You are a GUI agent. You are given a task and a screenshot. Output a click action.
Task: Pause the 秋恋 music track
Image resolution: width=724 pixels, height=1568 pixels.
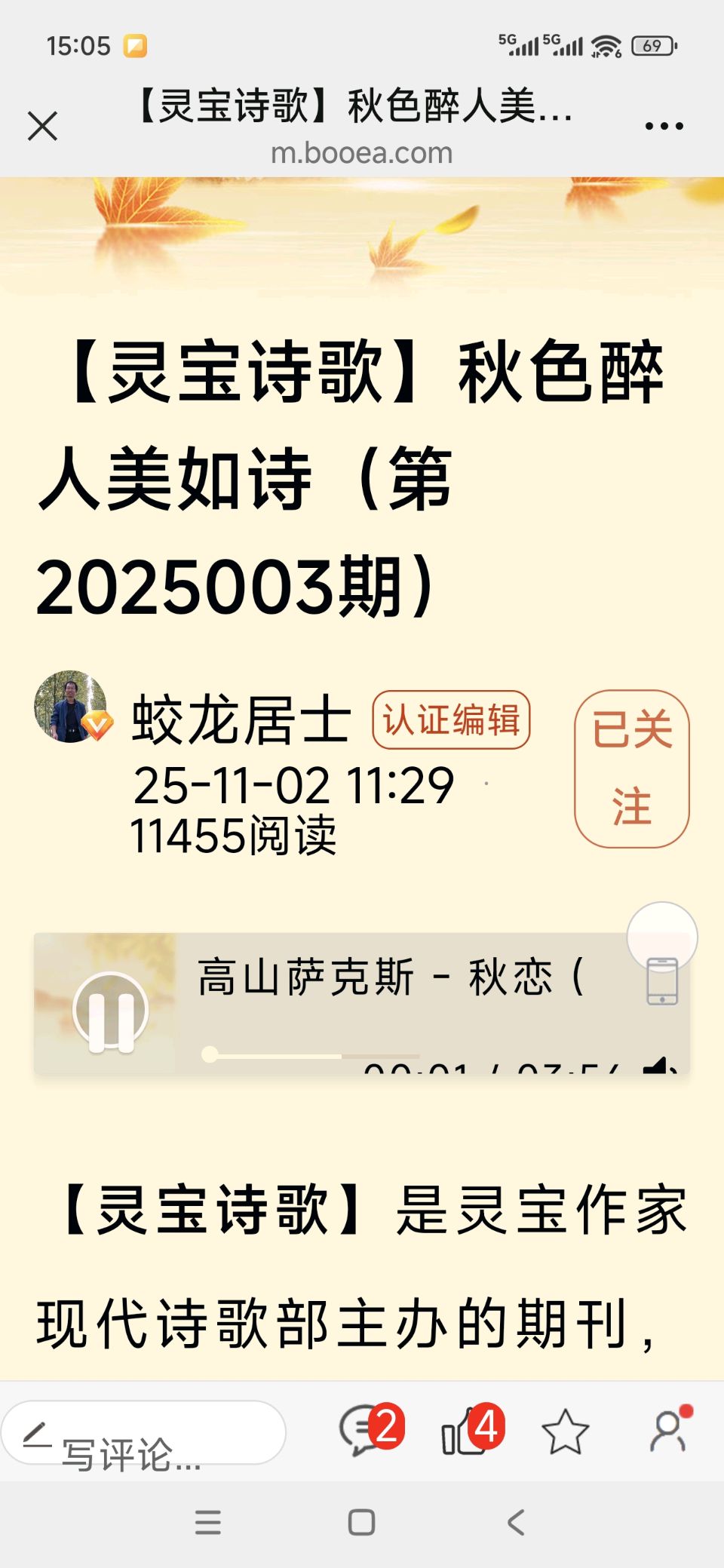[111, 1011]
